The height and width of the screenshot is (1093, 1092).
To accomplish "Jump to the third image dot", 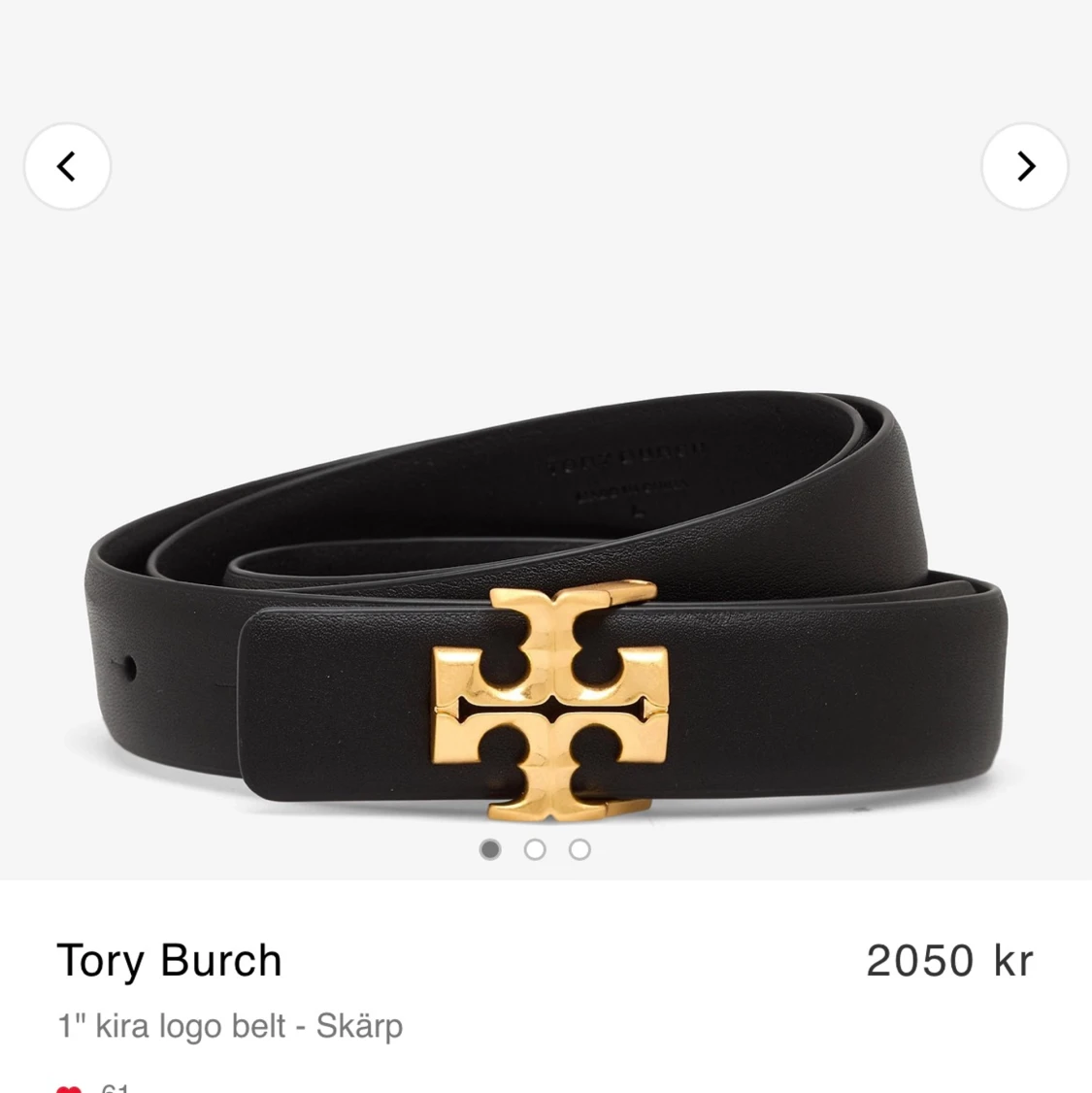I will click(579, 850).
